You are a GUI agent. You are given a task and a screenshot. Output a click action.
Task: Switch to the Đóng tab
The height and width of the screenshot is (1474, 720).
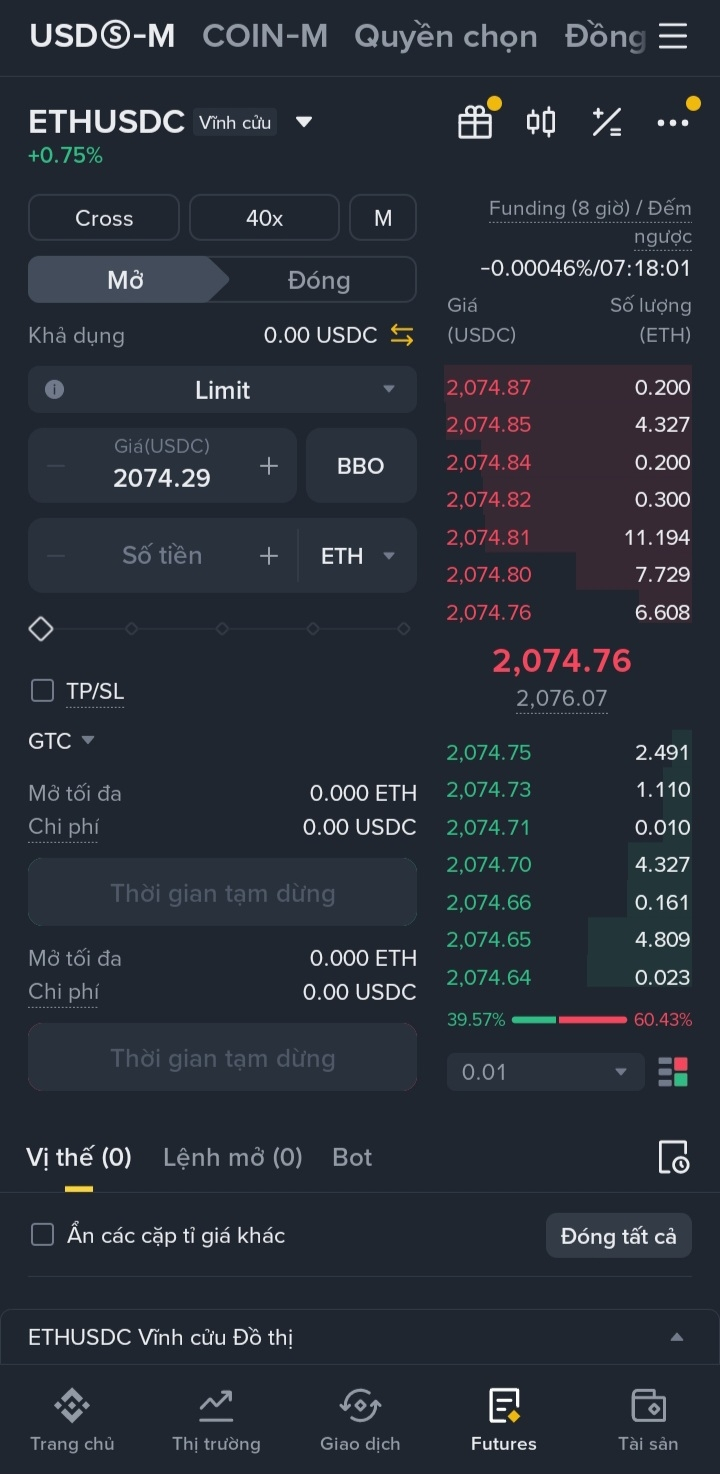click(319, 280)
